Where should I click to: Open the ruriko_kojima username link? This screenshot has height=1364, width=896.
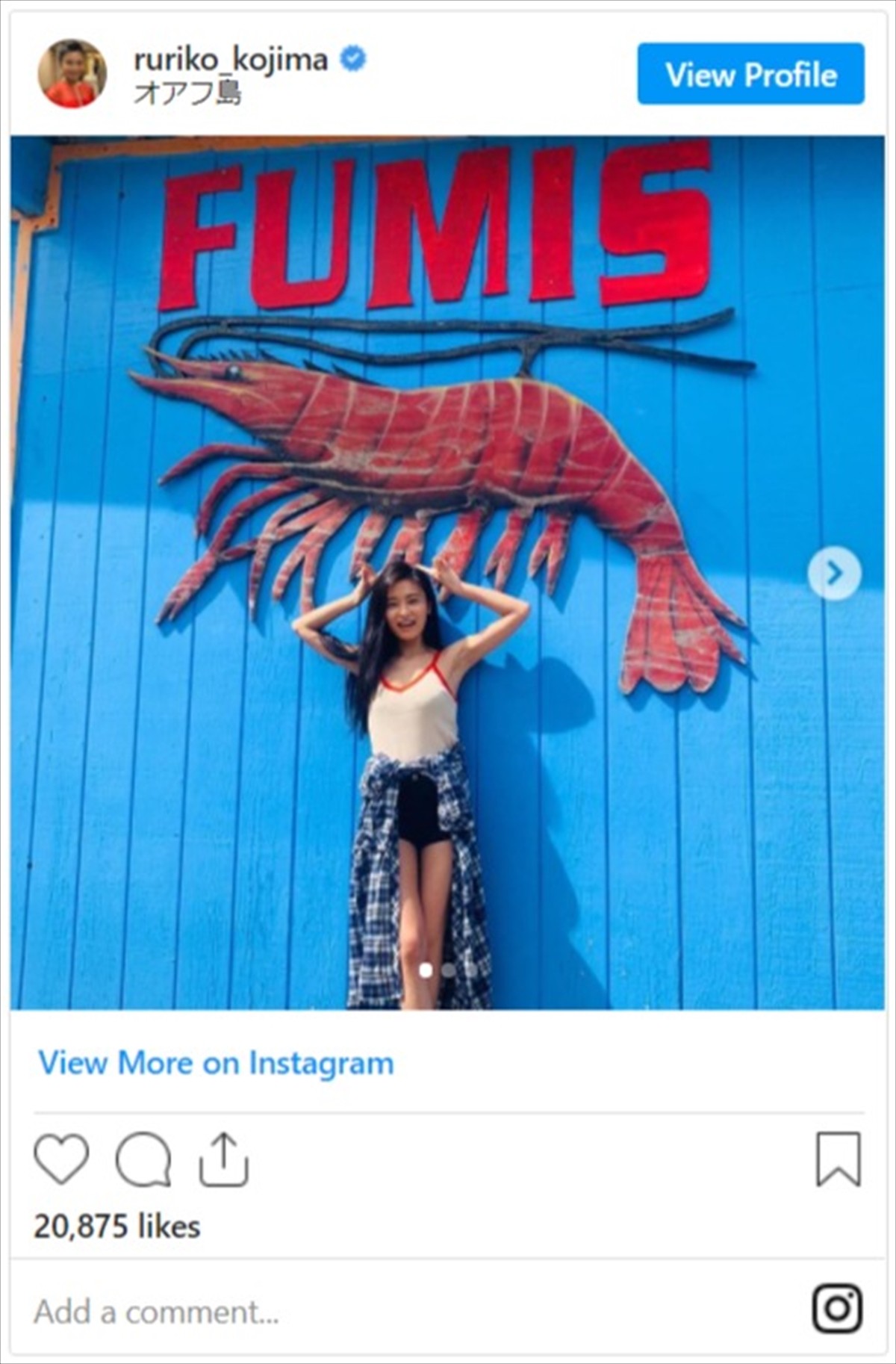[x=230, y=59]
